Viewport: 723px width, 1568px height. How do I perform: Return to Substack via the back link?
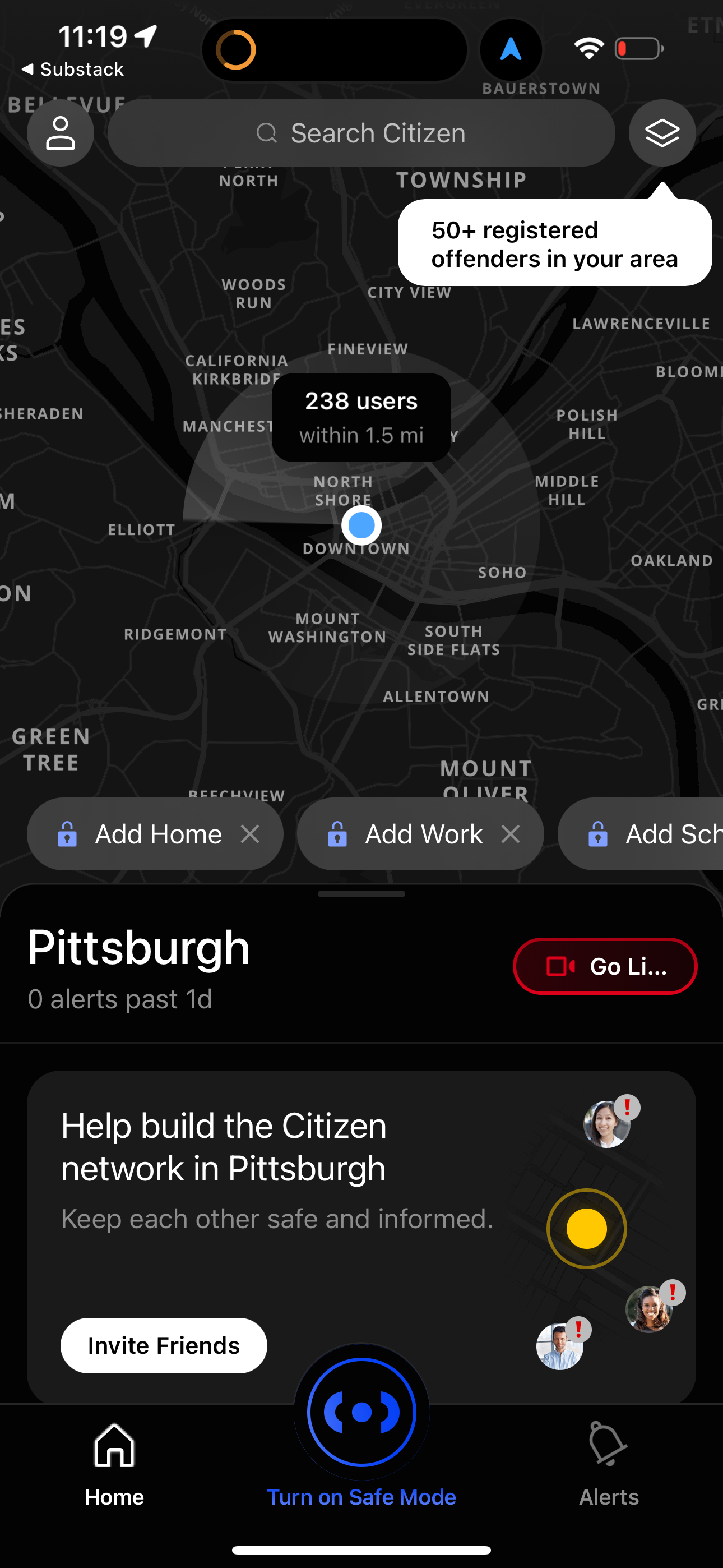click(x=73, y=69)
